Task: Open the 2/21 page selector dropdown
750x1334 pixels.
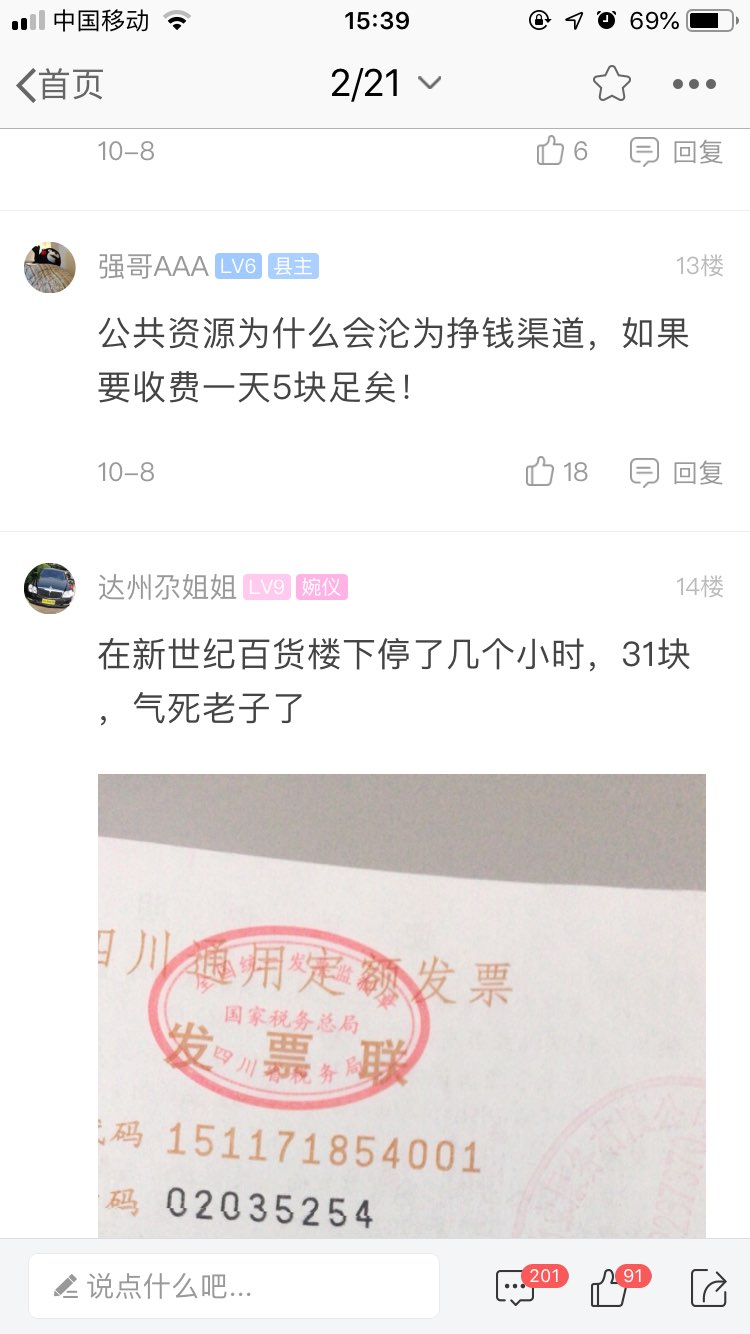Action: click(x=385, y=84)
